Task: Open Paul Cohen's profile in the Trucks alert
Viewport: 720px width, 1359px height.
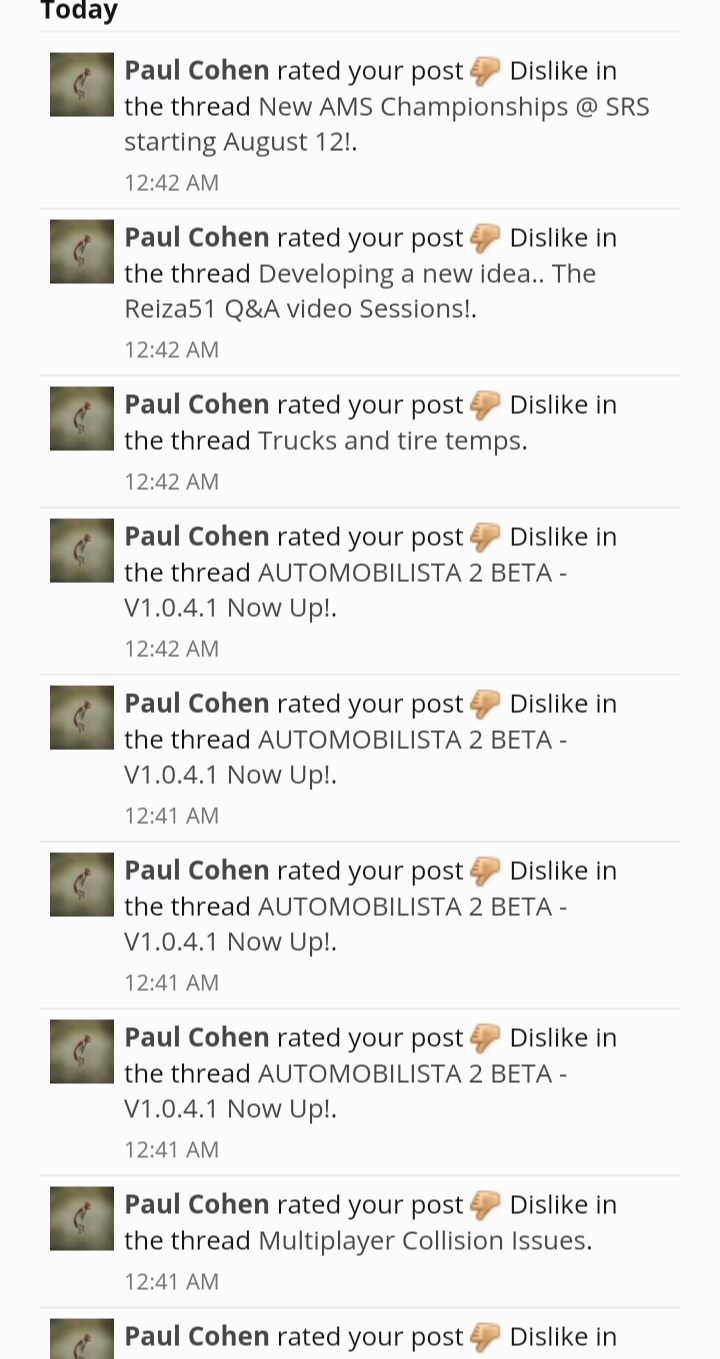Action: coord(196,405)
